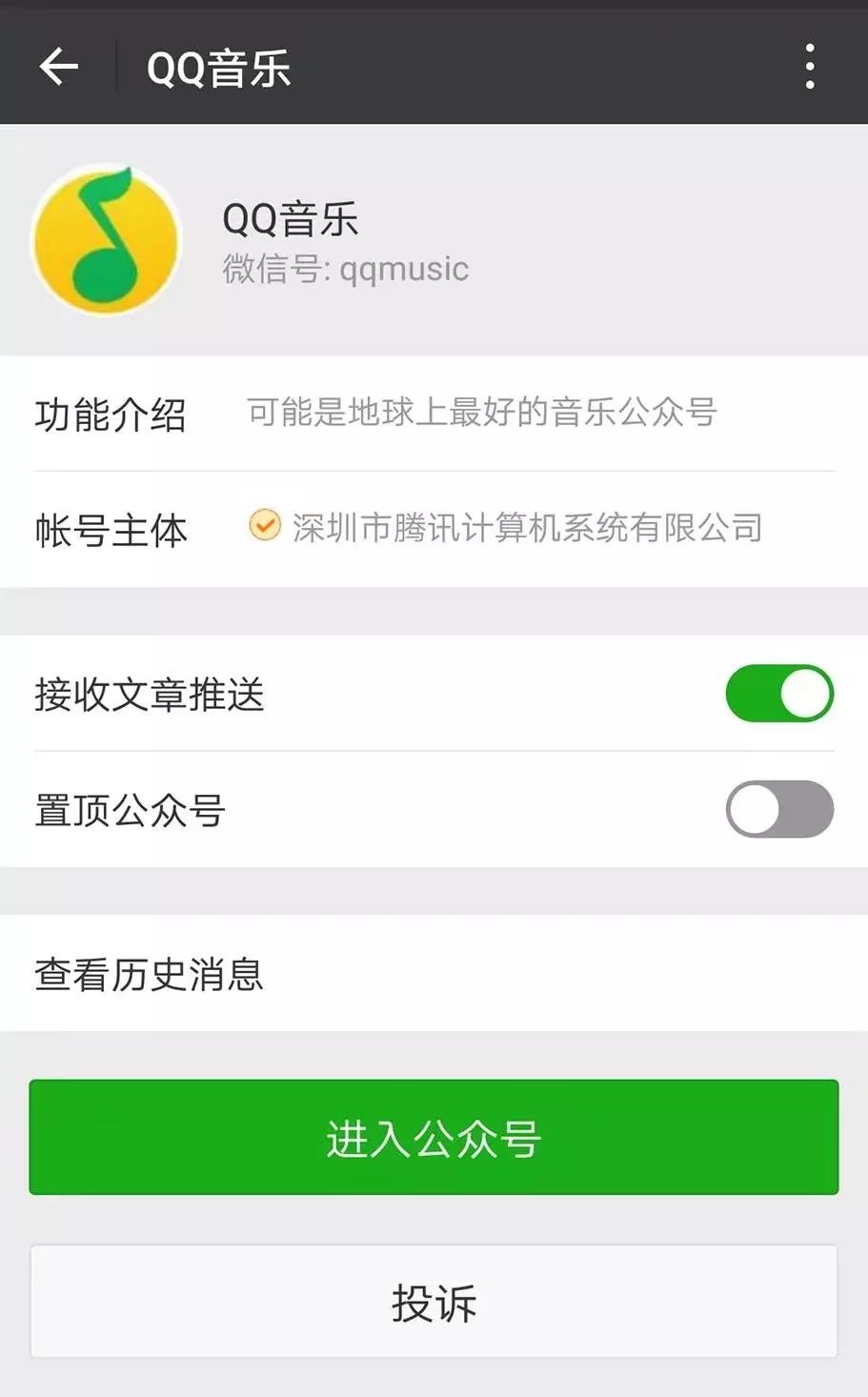Image resolution: width=868 pixels, height=1397 pixels.
Task: Tap the 帐号主体 row
Action: tap(111, 531)
